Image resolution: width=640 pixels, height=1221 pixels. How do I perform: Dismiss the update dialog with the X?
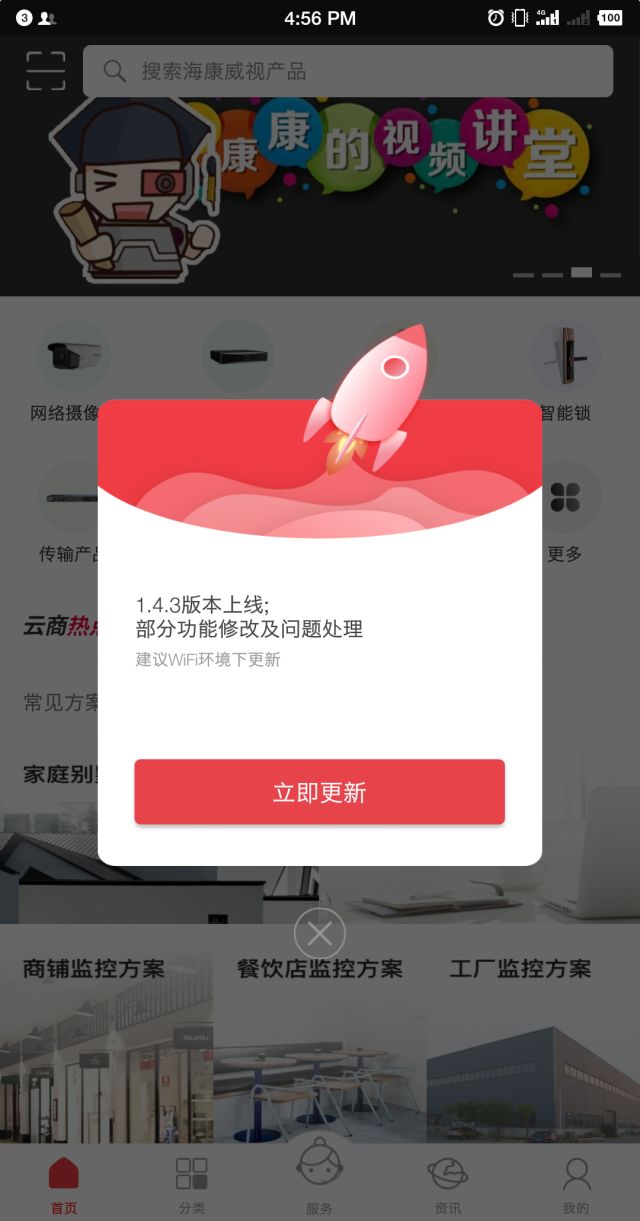pos(320,934)
